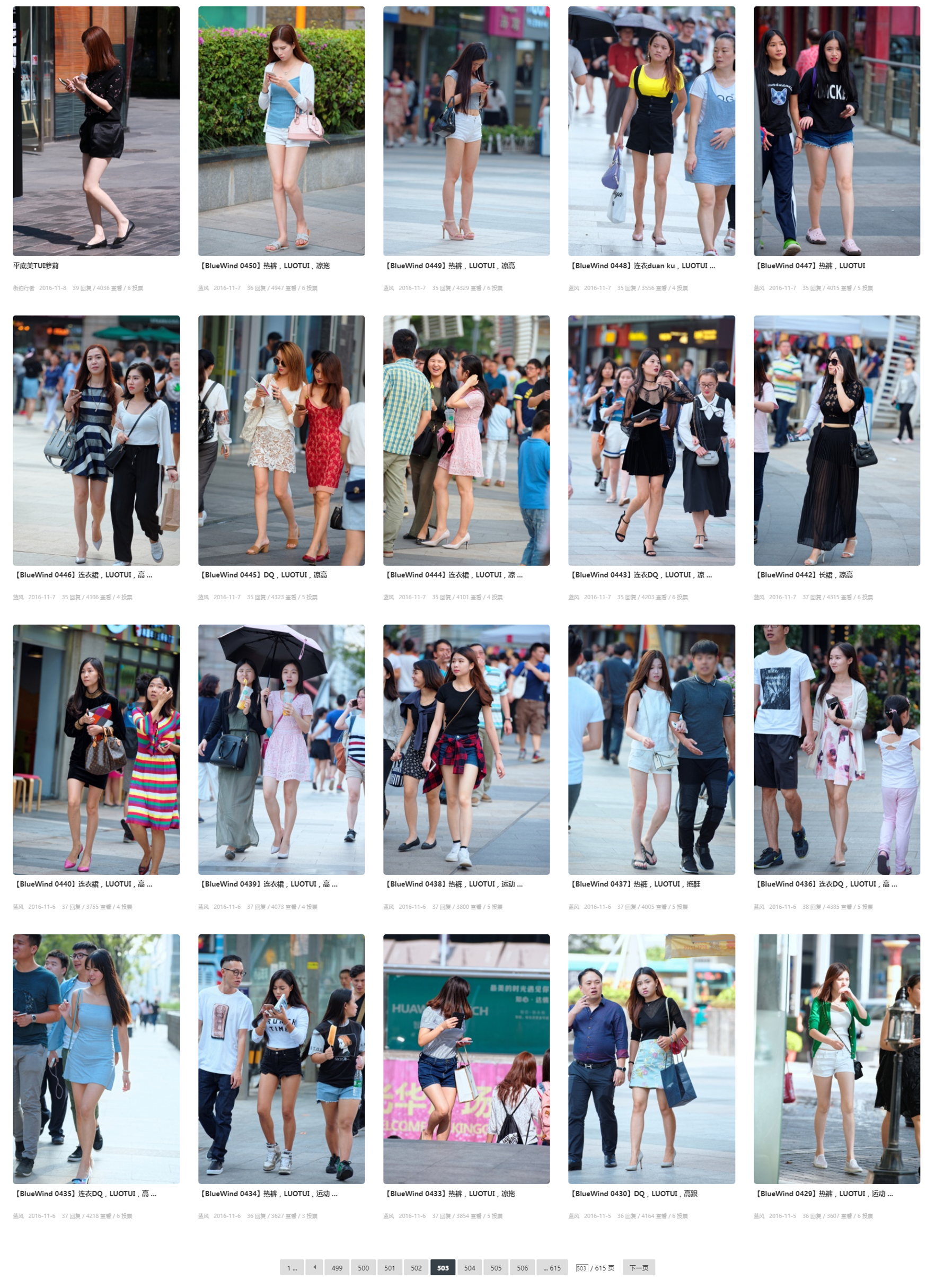Open author 街拍行者 under first post
Image resolution: width=935 pixels, height=1288 pixels.
click(23, 288)
